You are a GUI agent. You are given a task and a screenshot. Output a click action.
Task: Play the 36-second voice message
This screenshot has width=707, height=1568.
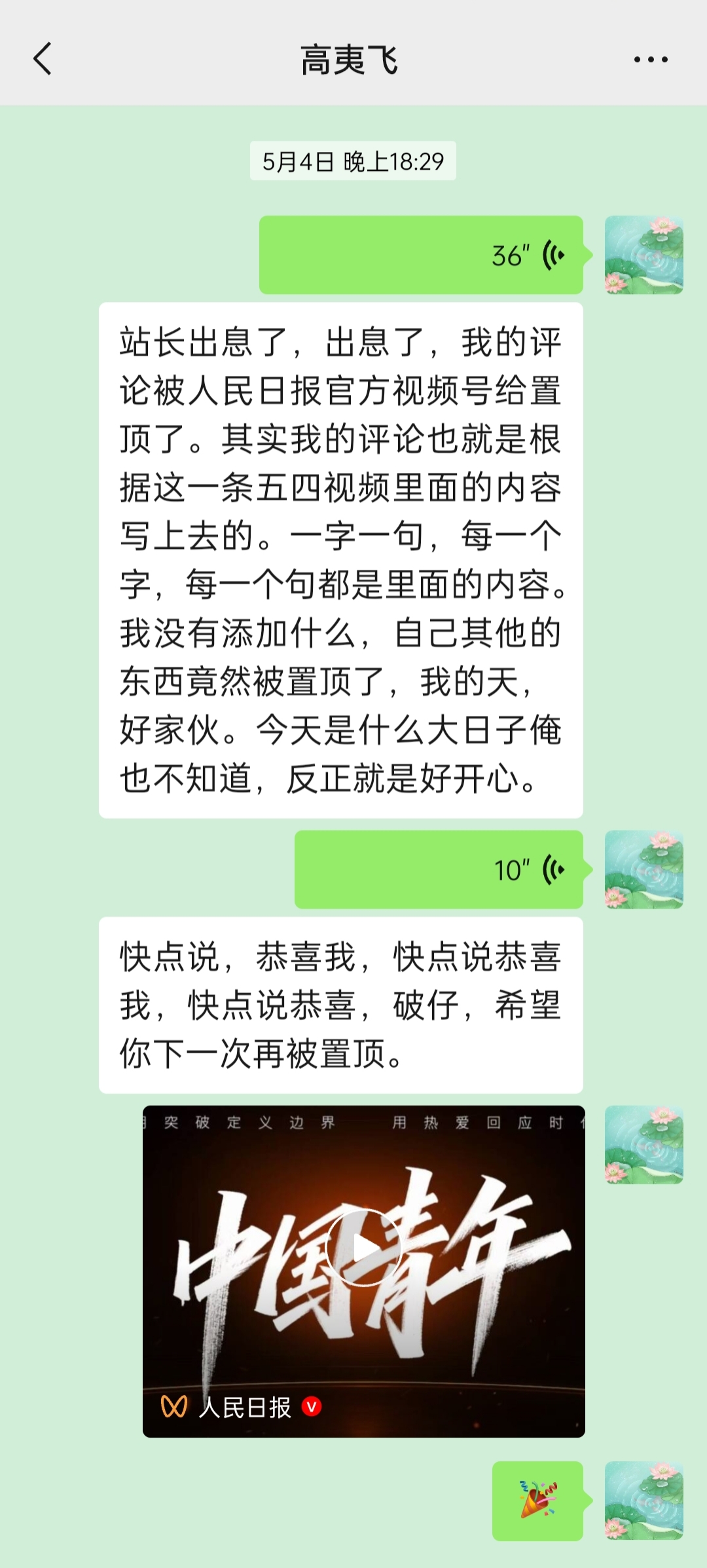421,255
